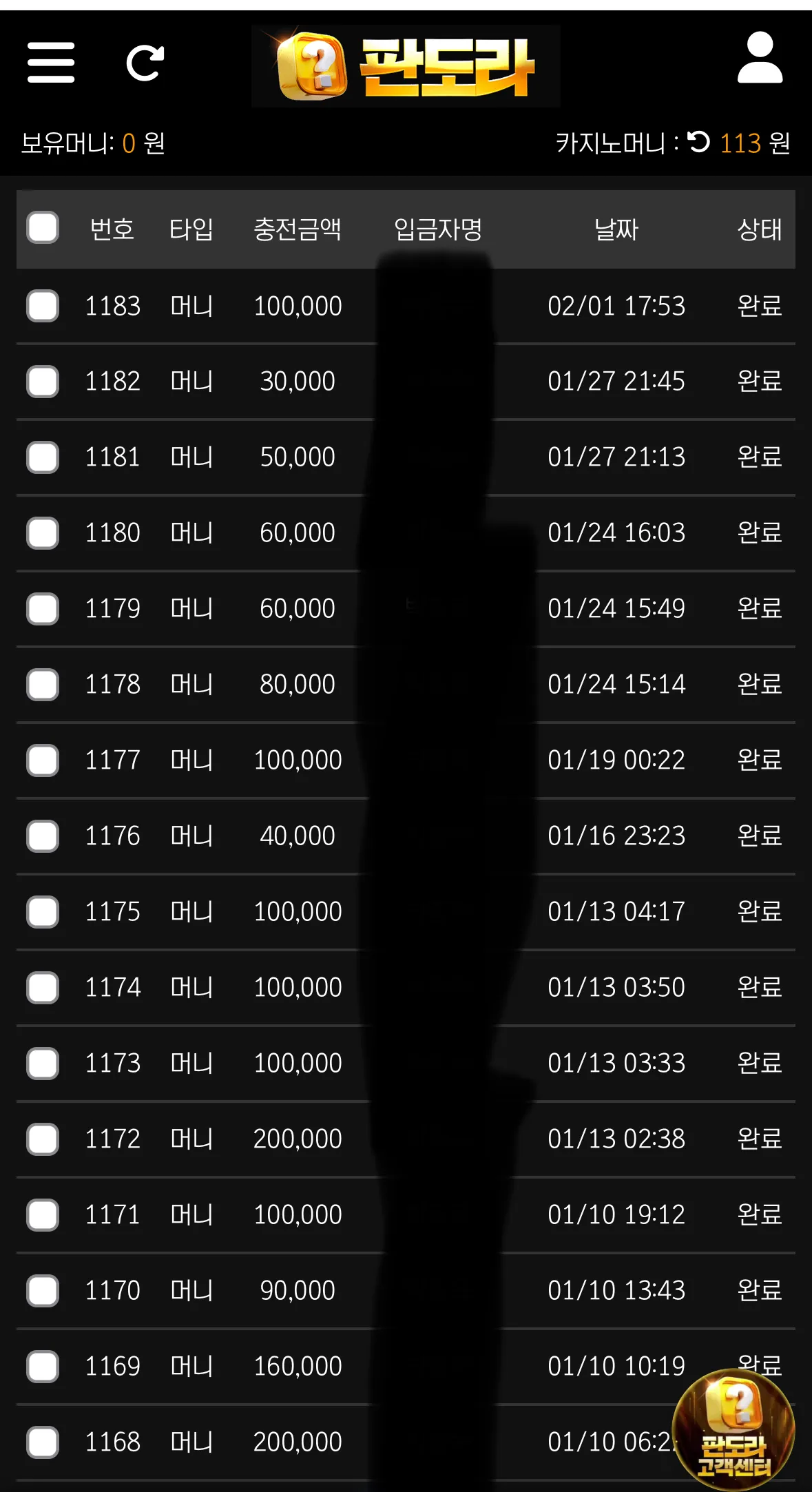Open the hamburger menu
Image resolution: width=812 pixels, height=1492 pixels.
tap(51, 62)
